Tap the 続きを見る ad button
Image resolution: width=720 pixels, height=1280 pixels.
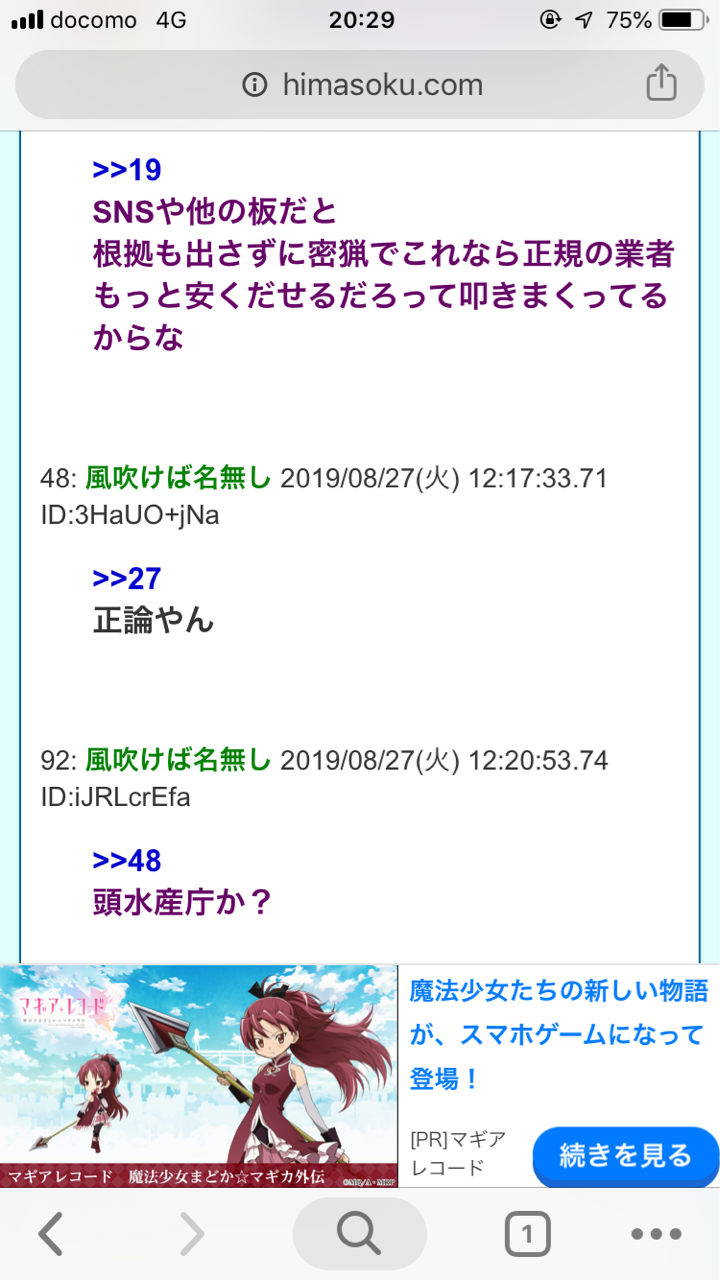[625, 1156]
